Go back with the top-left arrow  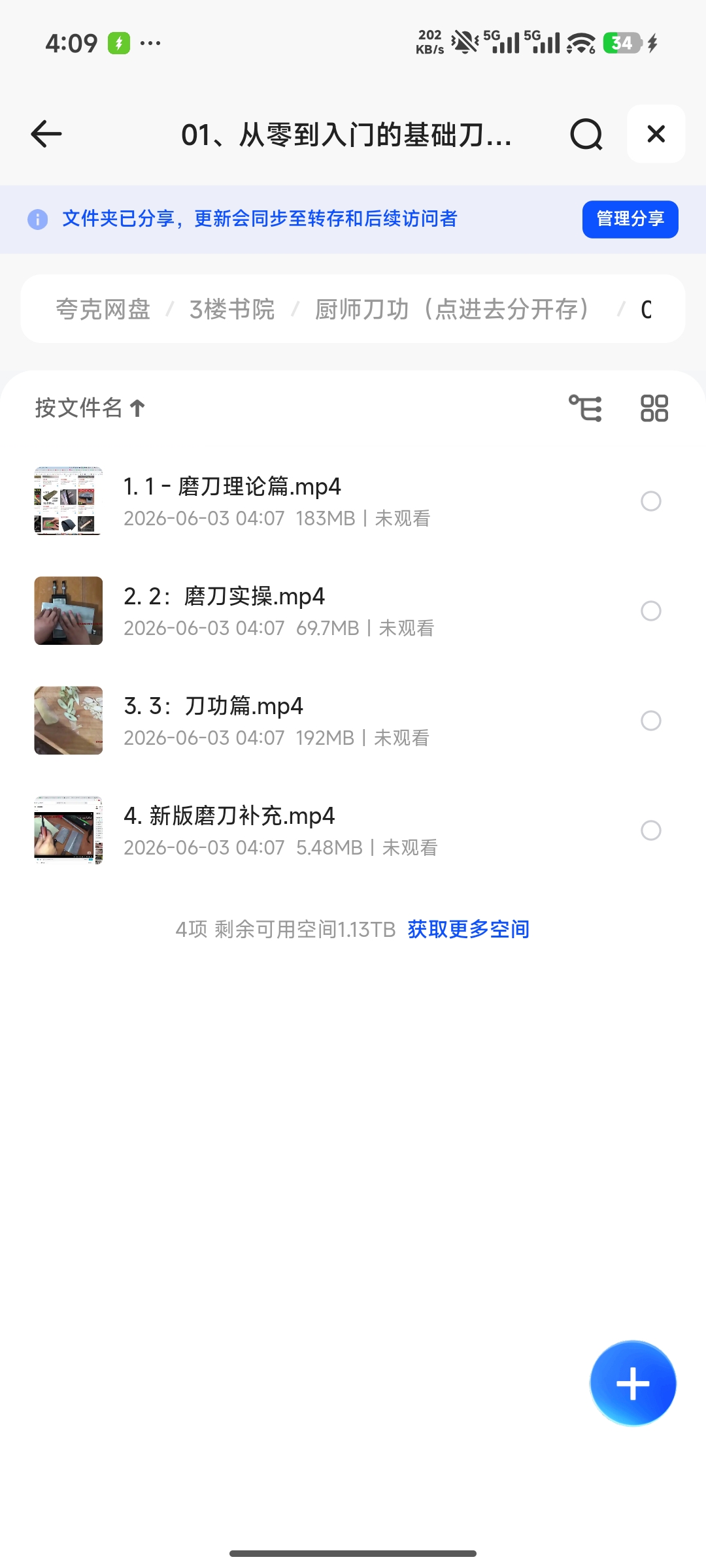pyautogui.click(x=46, y=134)
